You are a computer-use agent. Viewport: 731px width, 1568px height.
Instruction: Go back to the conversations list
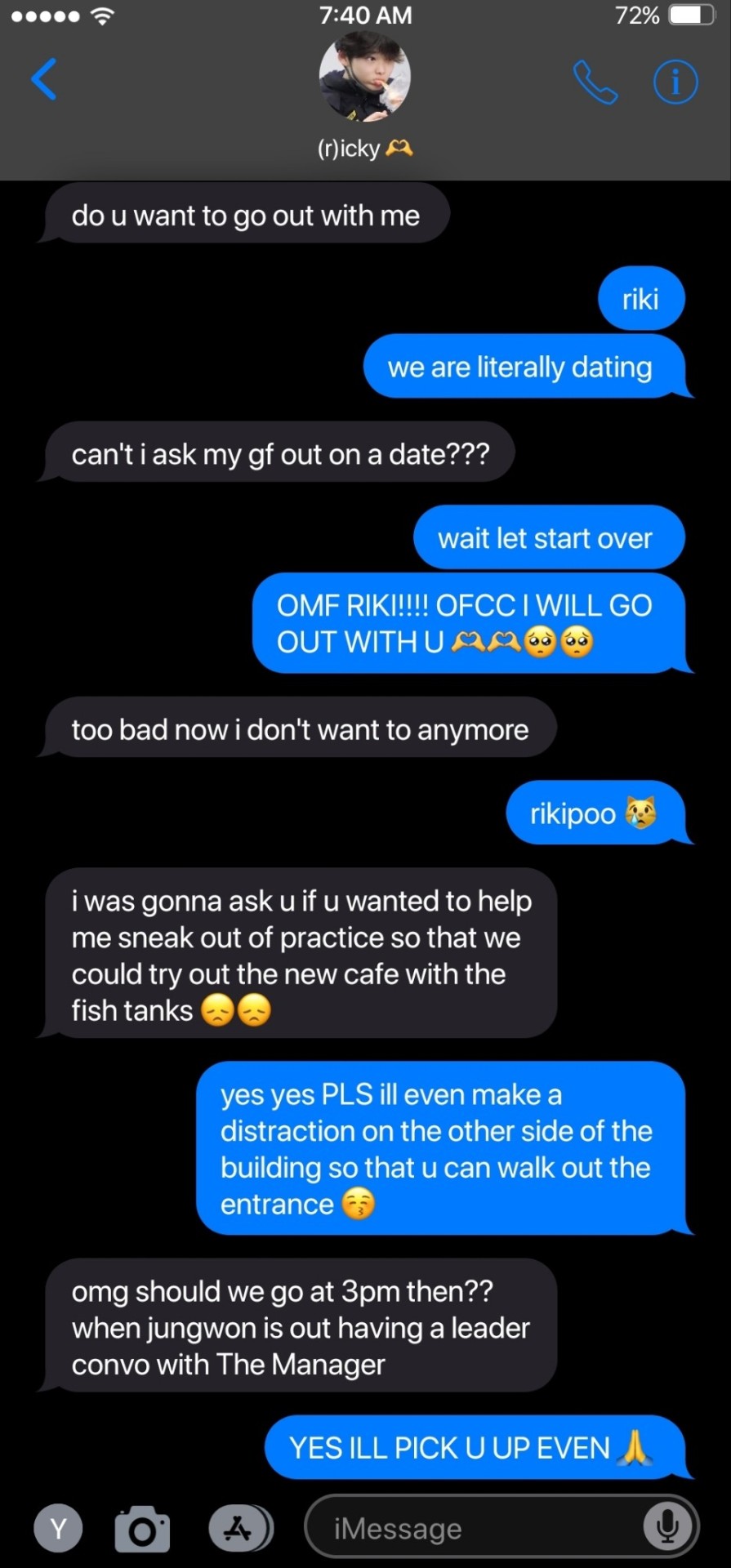point(44,79)
